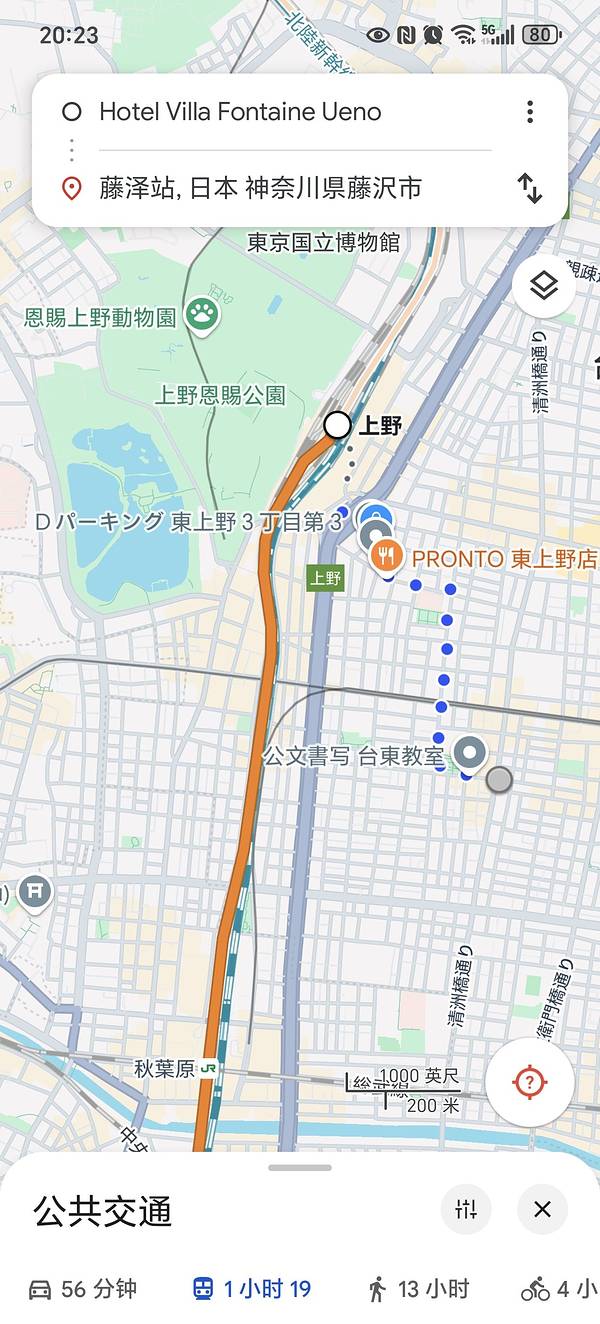Select the 公文書写 台東教室 map pin

coord(470,753)
